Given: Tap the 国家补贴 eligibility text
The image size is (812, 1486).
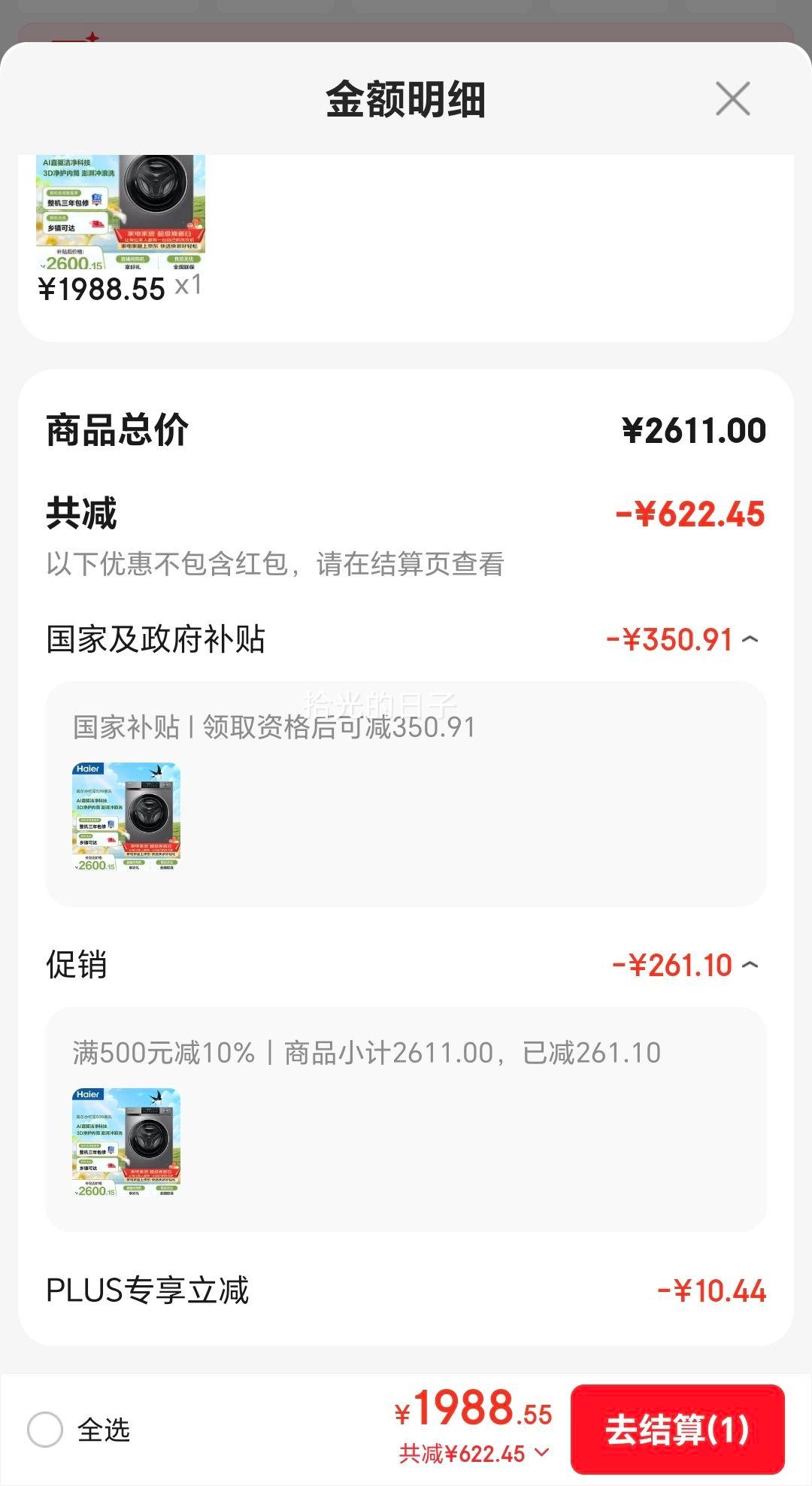Looking at the screenshot, I should click(x=274, y=724).
